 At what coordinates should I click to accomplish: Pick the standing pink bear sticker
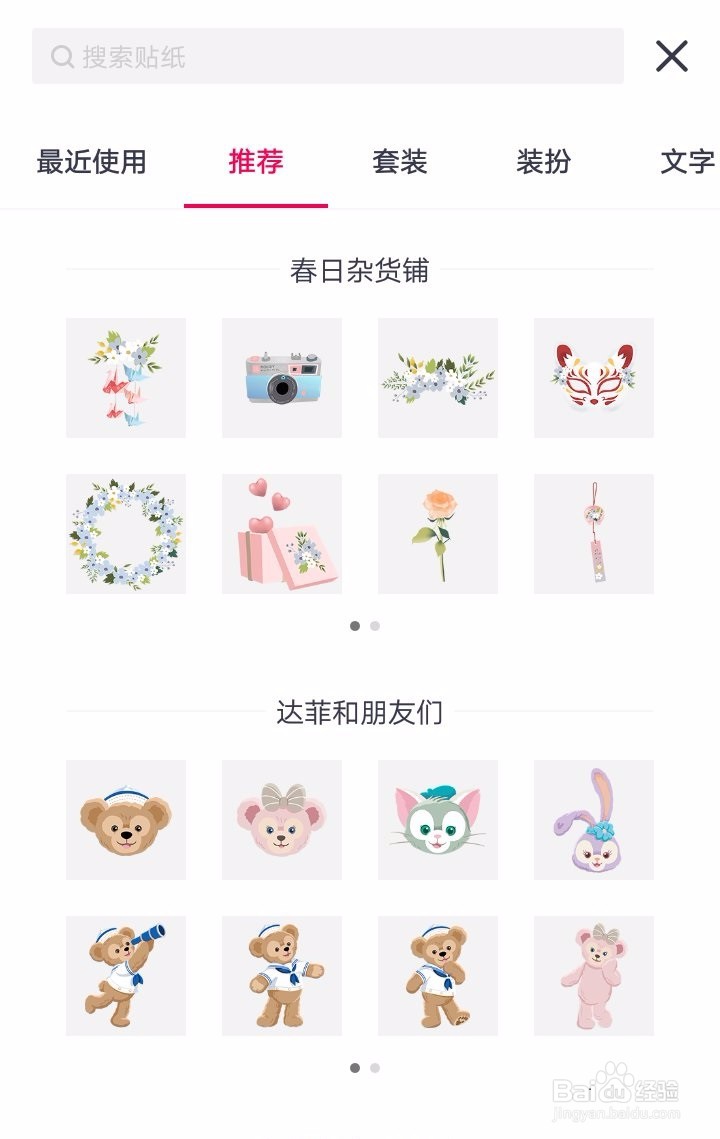(x=593, y=976)
